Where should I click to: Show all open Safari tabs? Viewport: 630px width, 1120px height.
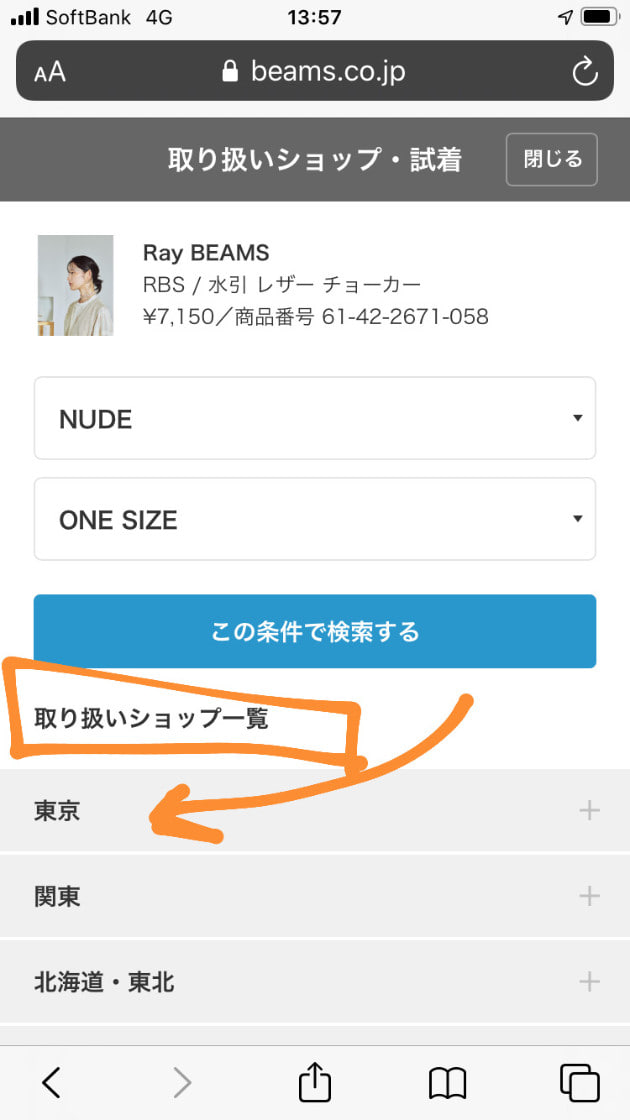pyautogui.click(x=579, y=1082)
